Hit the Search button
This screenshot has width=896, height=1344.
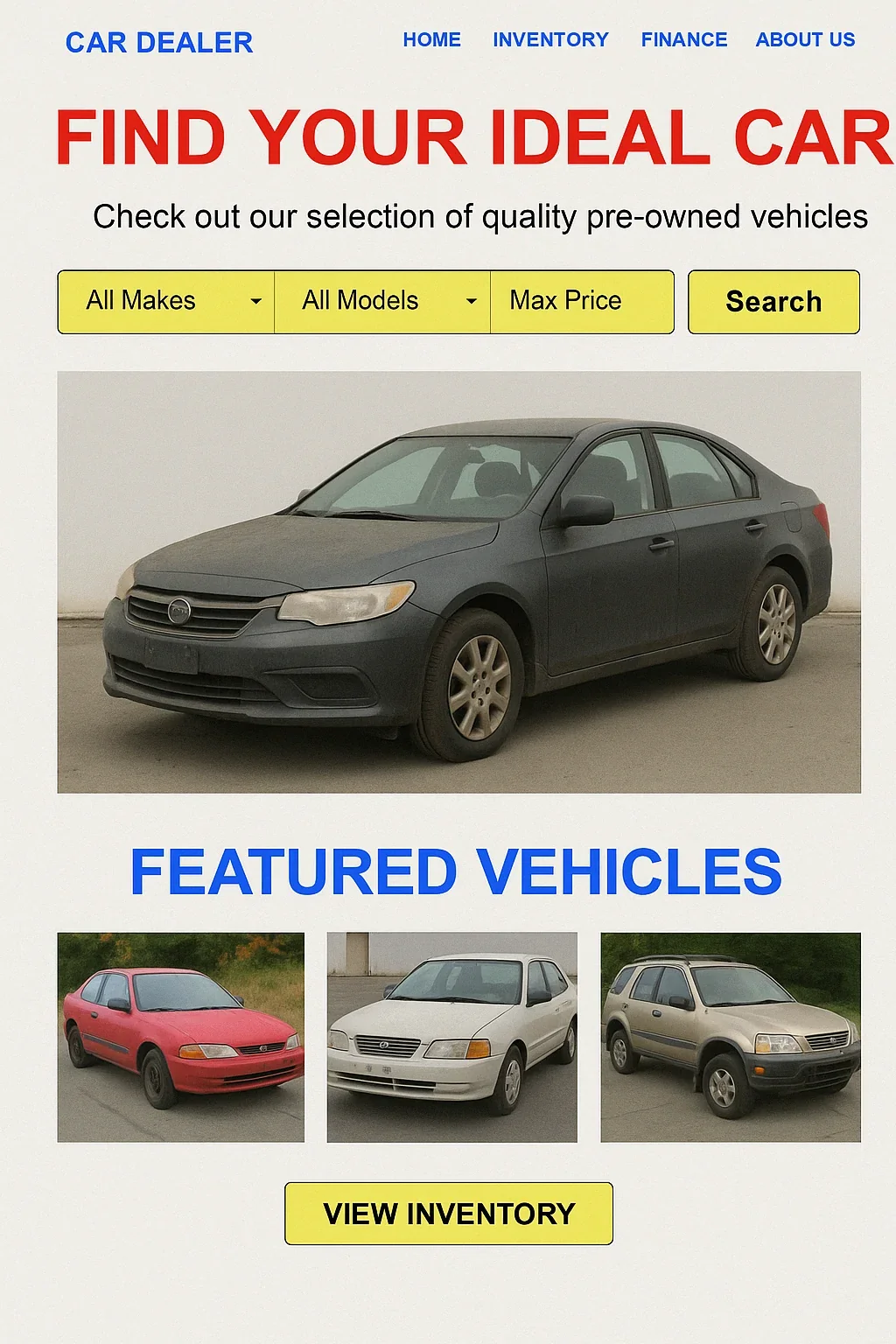(773, 302)
